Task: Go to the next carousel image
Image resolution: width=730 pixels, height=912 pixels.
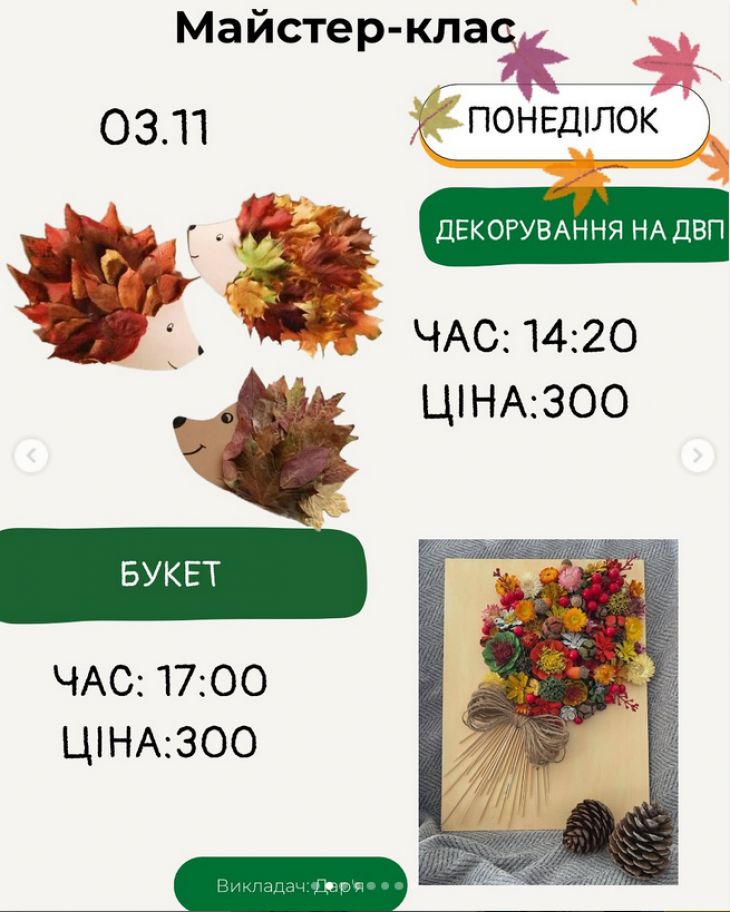Action: click(697, 456)
